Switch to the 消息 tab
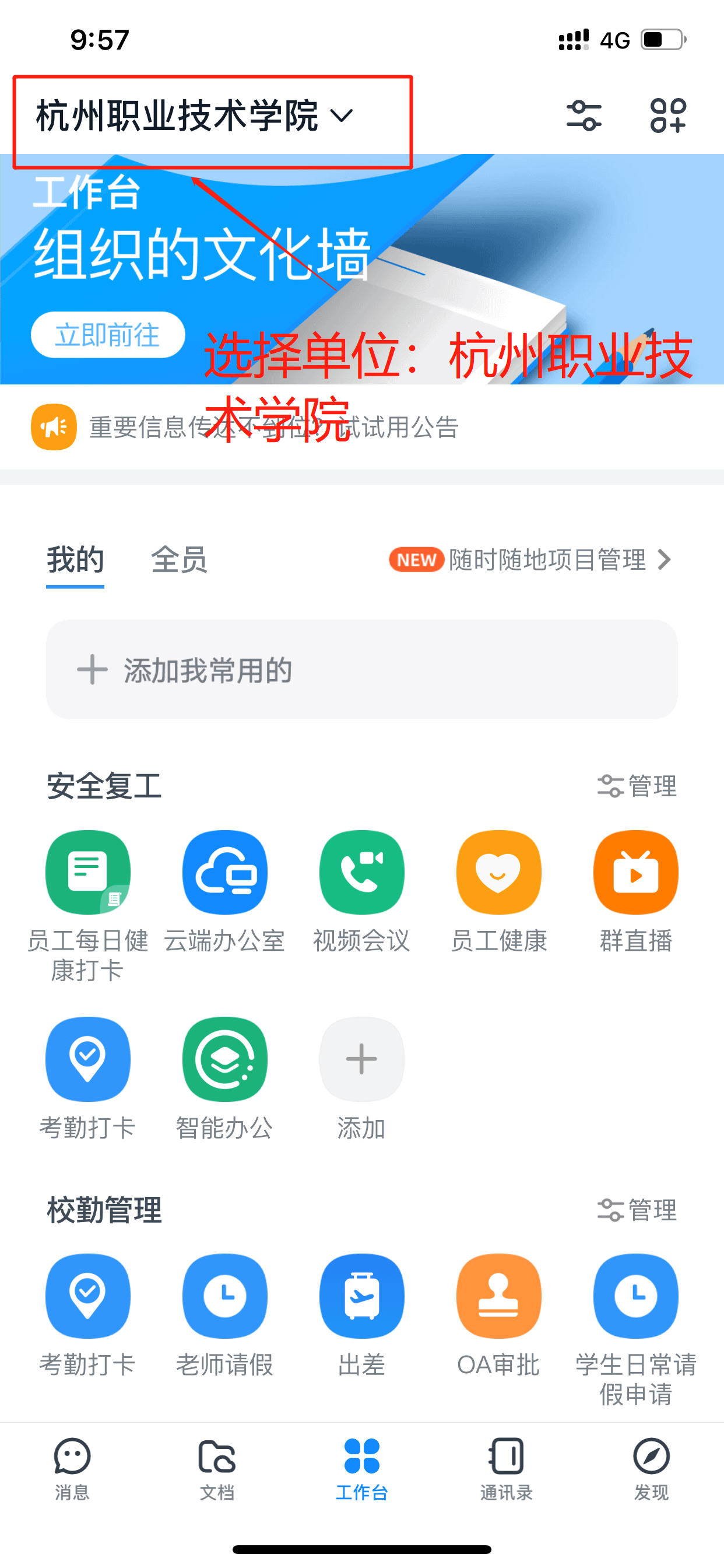Screen dimensions: 724x1568 click(x=72, y=1468)
